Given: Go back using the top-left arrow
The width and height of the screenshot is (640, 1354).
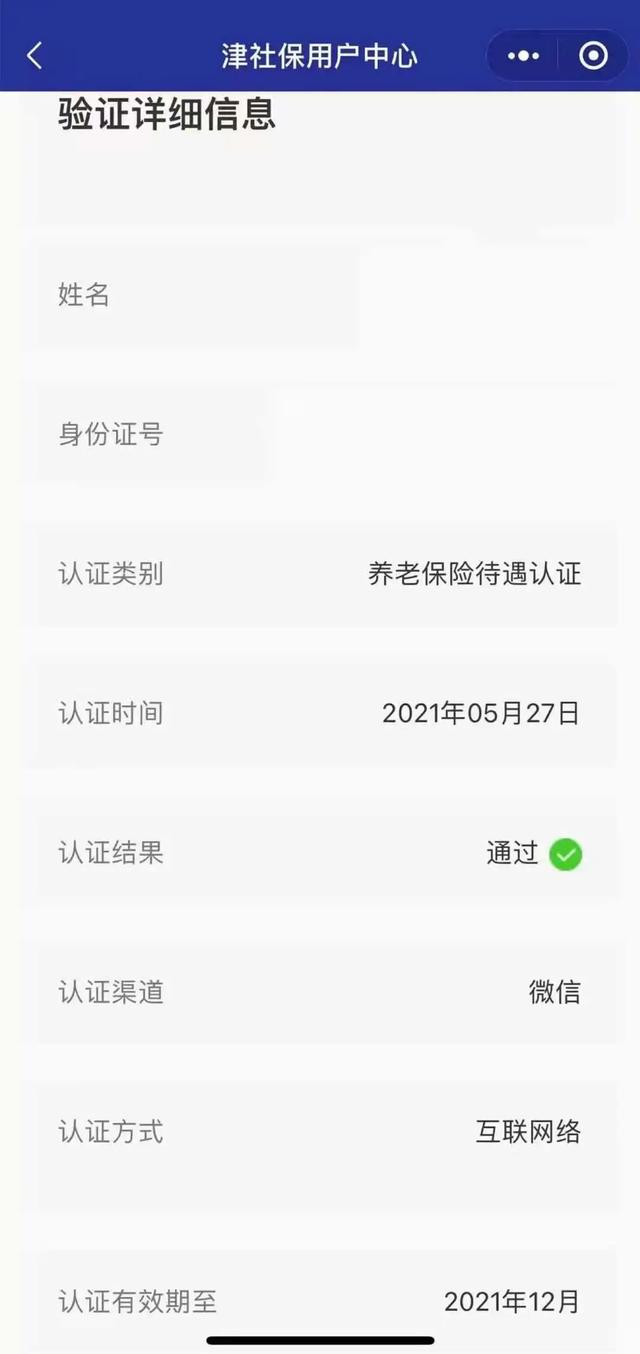Looking at the screenshot, I should (x=35, y=56).
